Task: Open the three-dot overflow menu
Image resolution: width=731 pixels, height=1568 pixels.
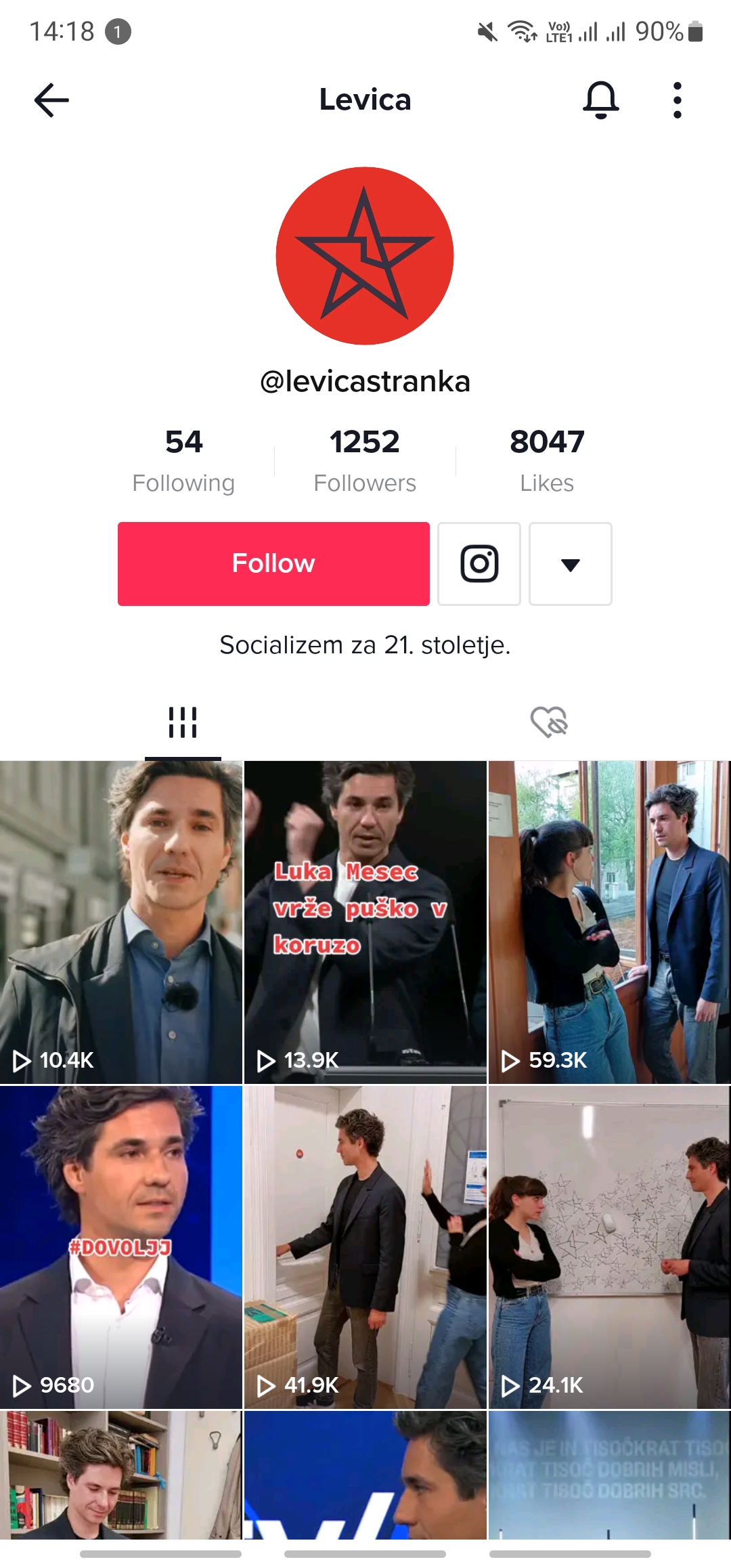Action: point(677,100)
